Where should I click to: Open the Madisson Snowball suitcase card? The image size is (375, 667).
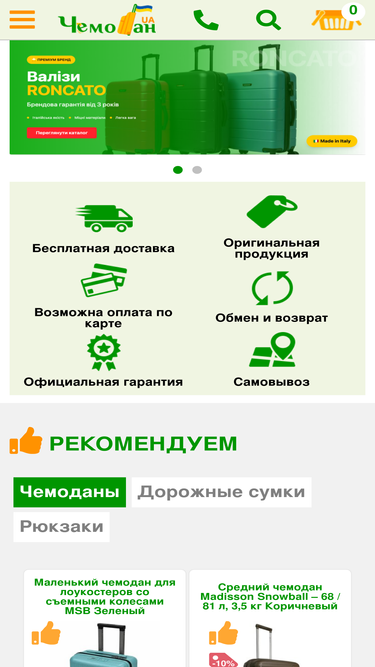click(270, 619)
